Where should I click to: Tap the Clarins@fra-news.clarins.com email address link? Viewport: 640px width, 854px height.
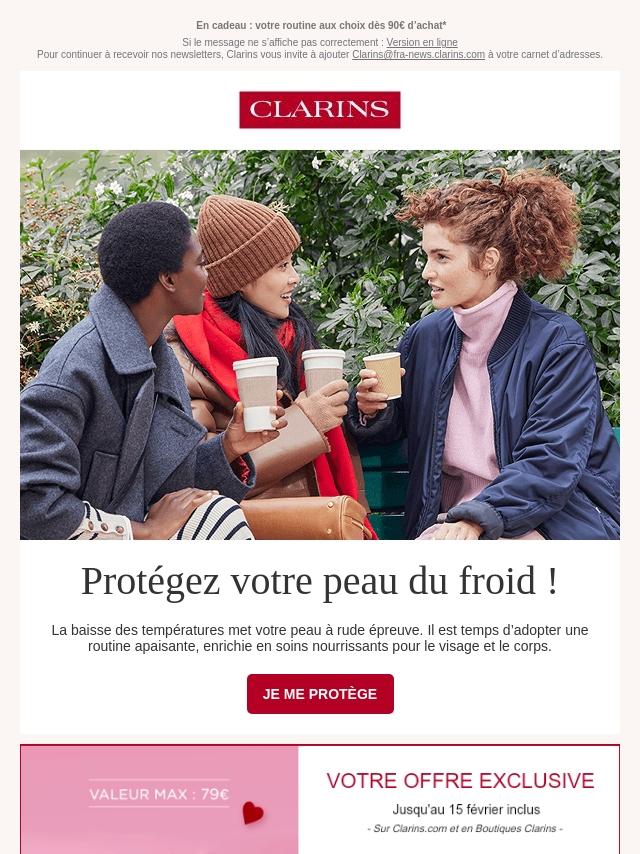click(x=418, y=55)
